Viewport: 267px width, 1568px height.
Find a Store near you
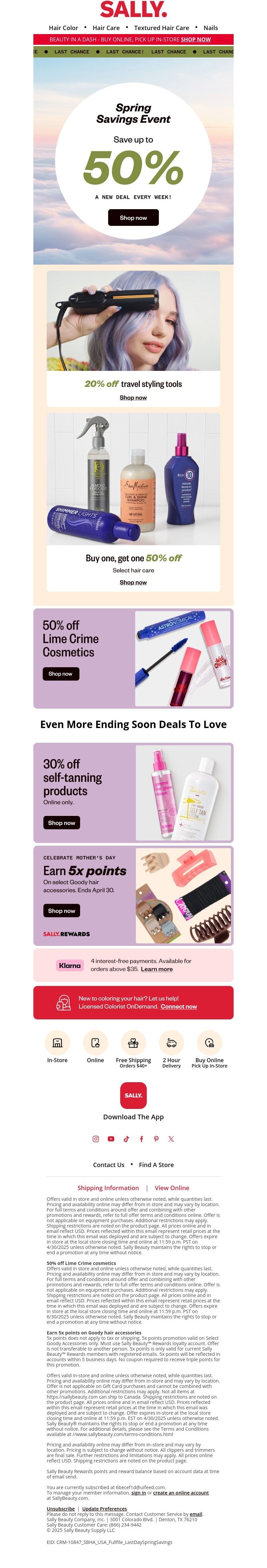tap(156, 1165)
